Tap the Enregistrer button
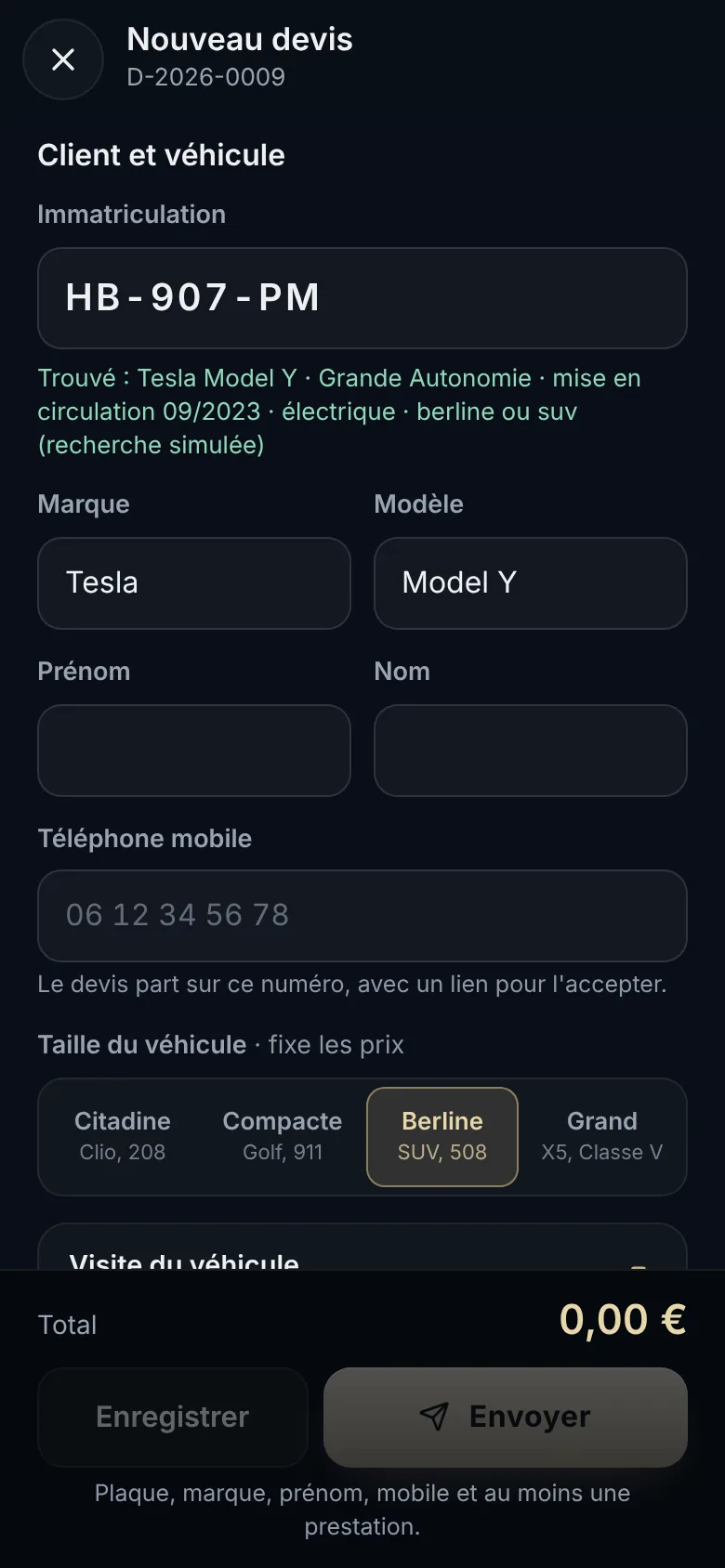 (x=173, y=1418)
